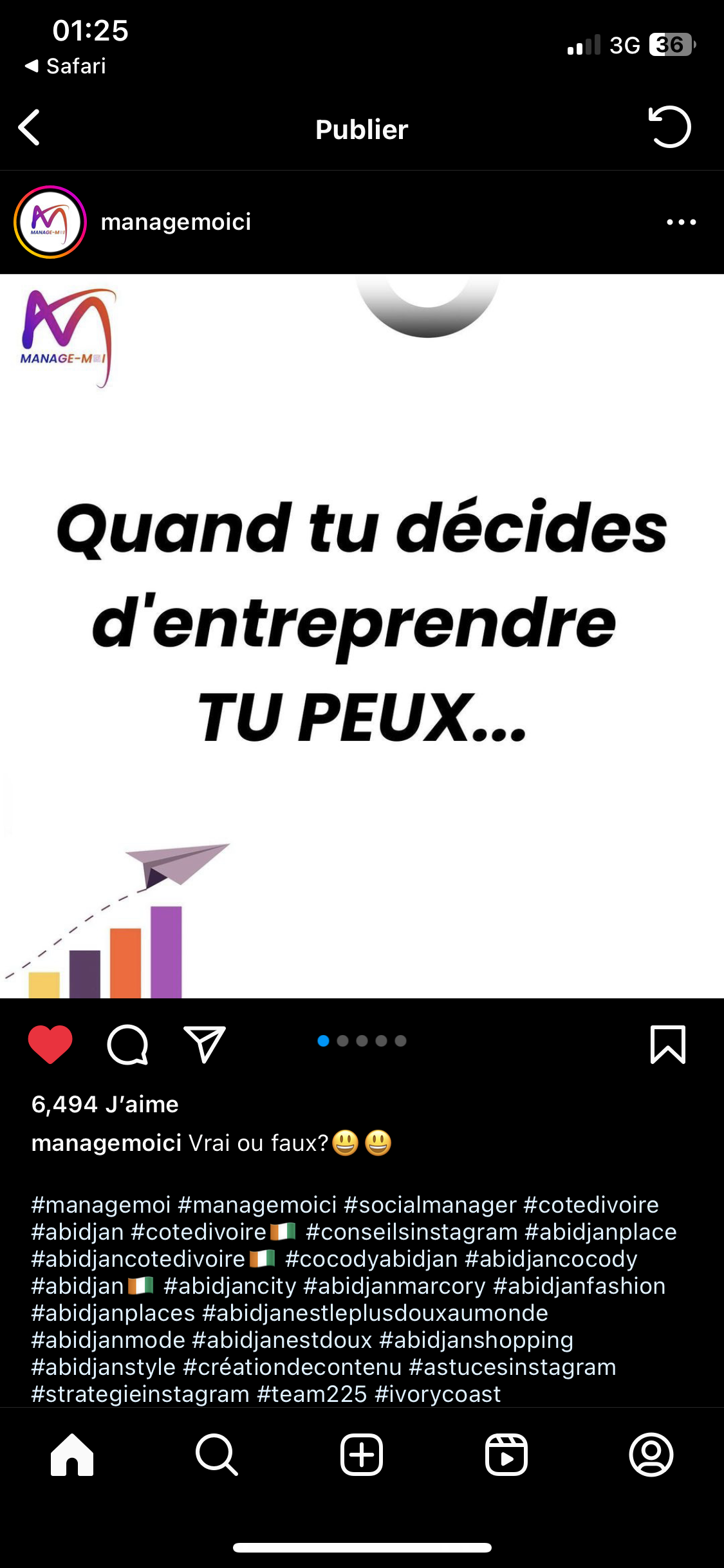Image resolution: width=724 pixels, height=1568 pixels.
Task: Go back from the Publier screen
Action: pos(30,127)
